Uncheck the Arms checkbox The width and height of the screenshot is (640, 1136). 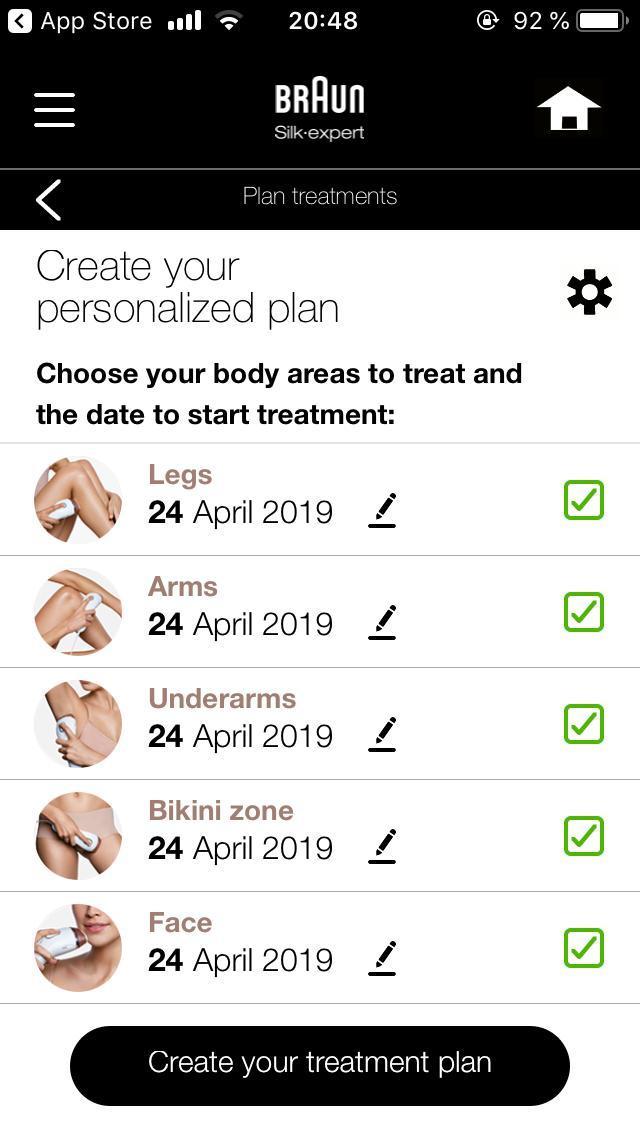click(x=584, y=612)
